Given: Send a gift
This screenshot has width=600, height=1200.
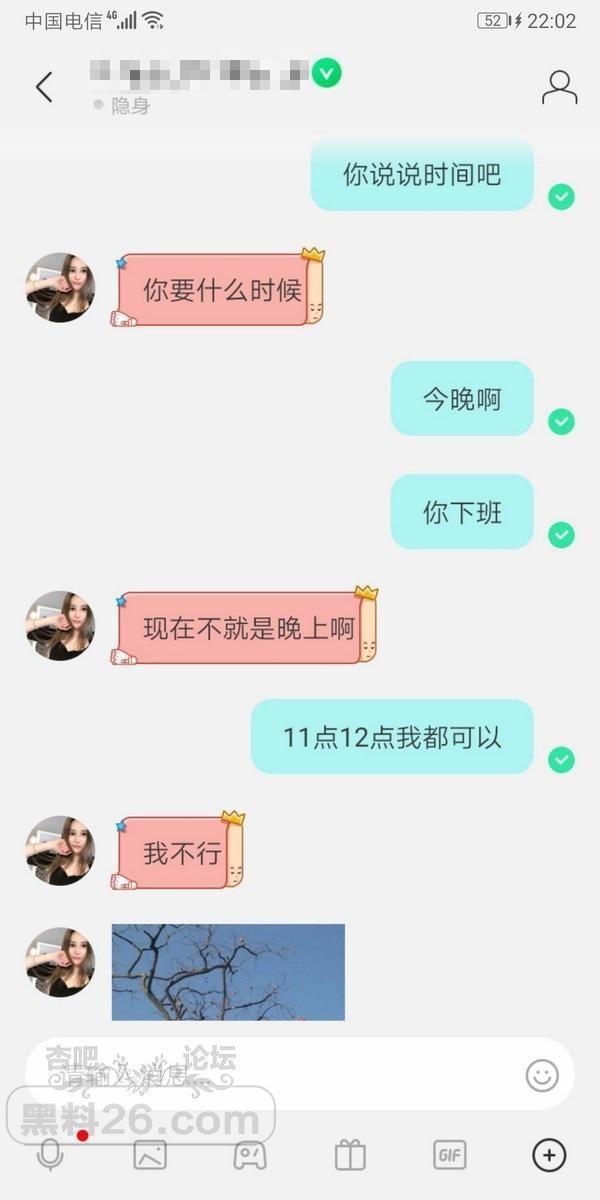Looking at the screenshot, I should point(350,1155).
